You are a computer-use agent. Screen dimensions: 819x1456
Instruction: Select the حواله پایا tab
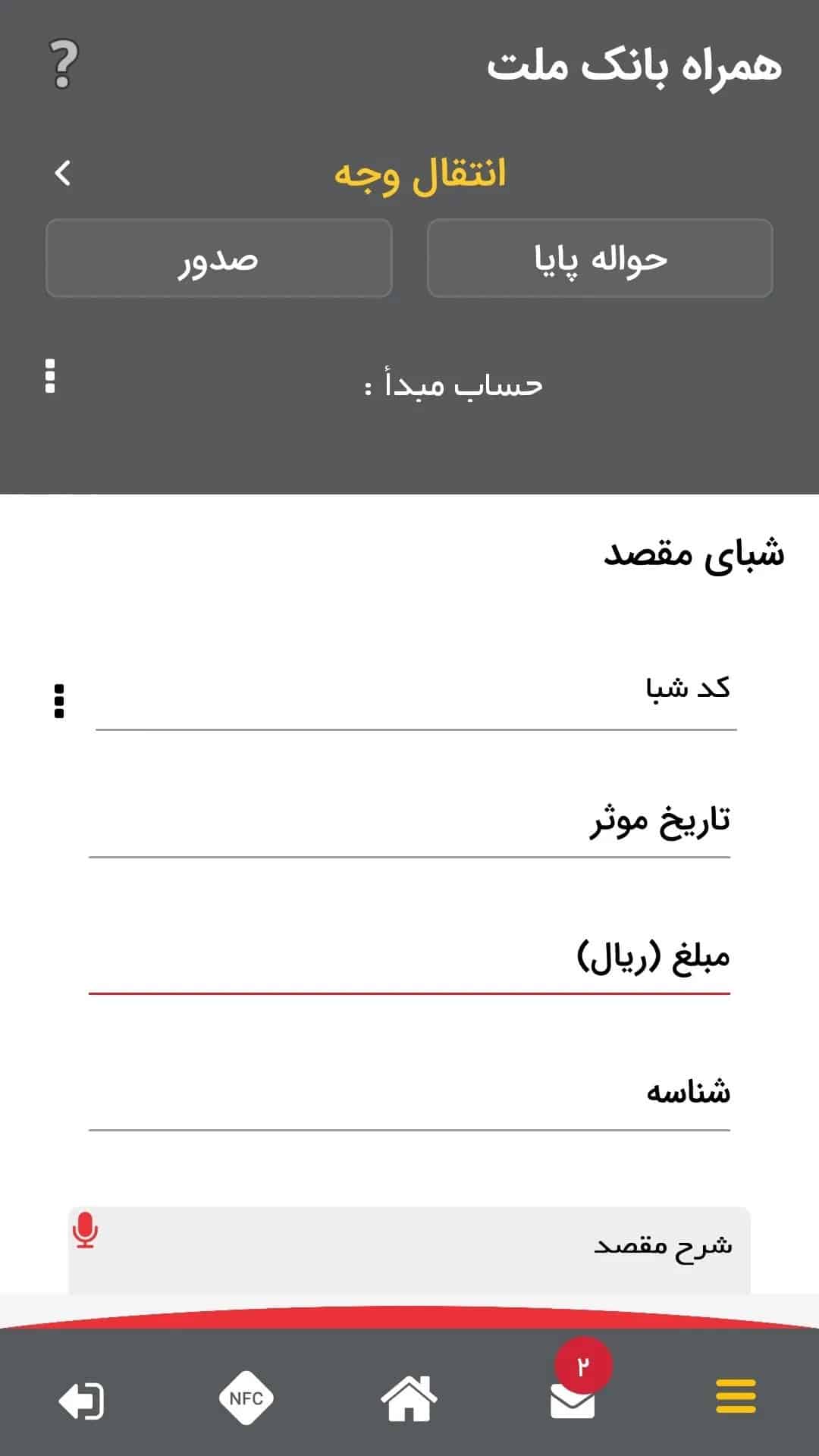(600, 259)
